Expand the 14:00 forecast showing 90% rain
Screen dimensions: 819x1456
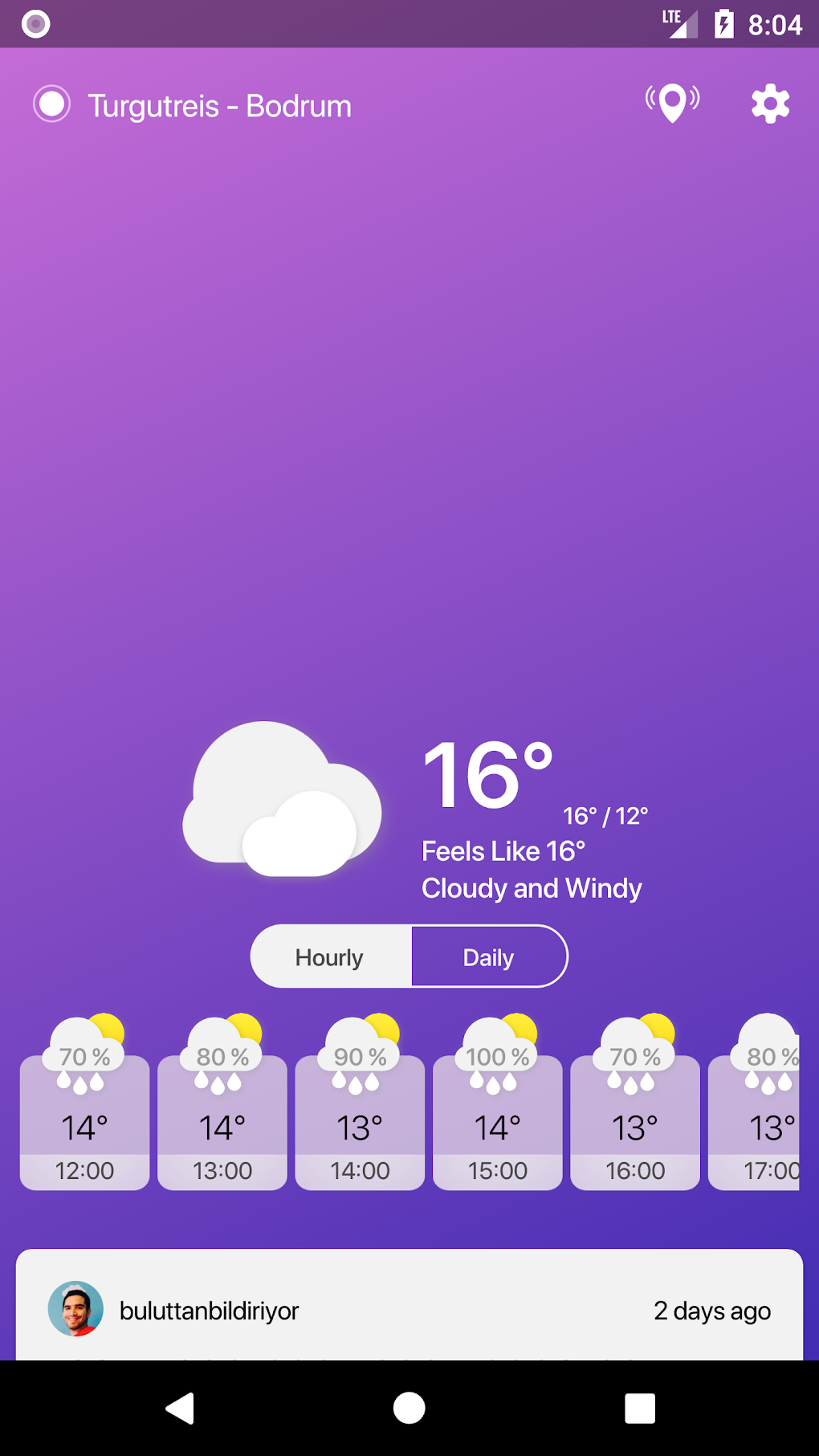[x=359, y=1120]
